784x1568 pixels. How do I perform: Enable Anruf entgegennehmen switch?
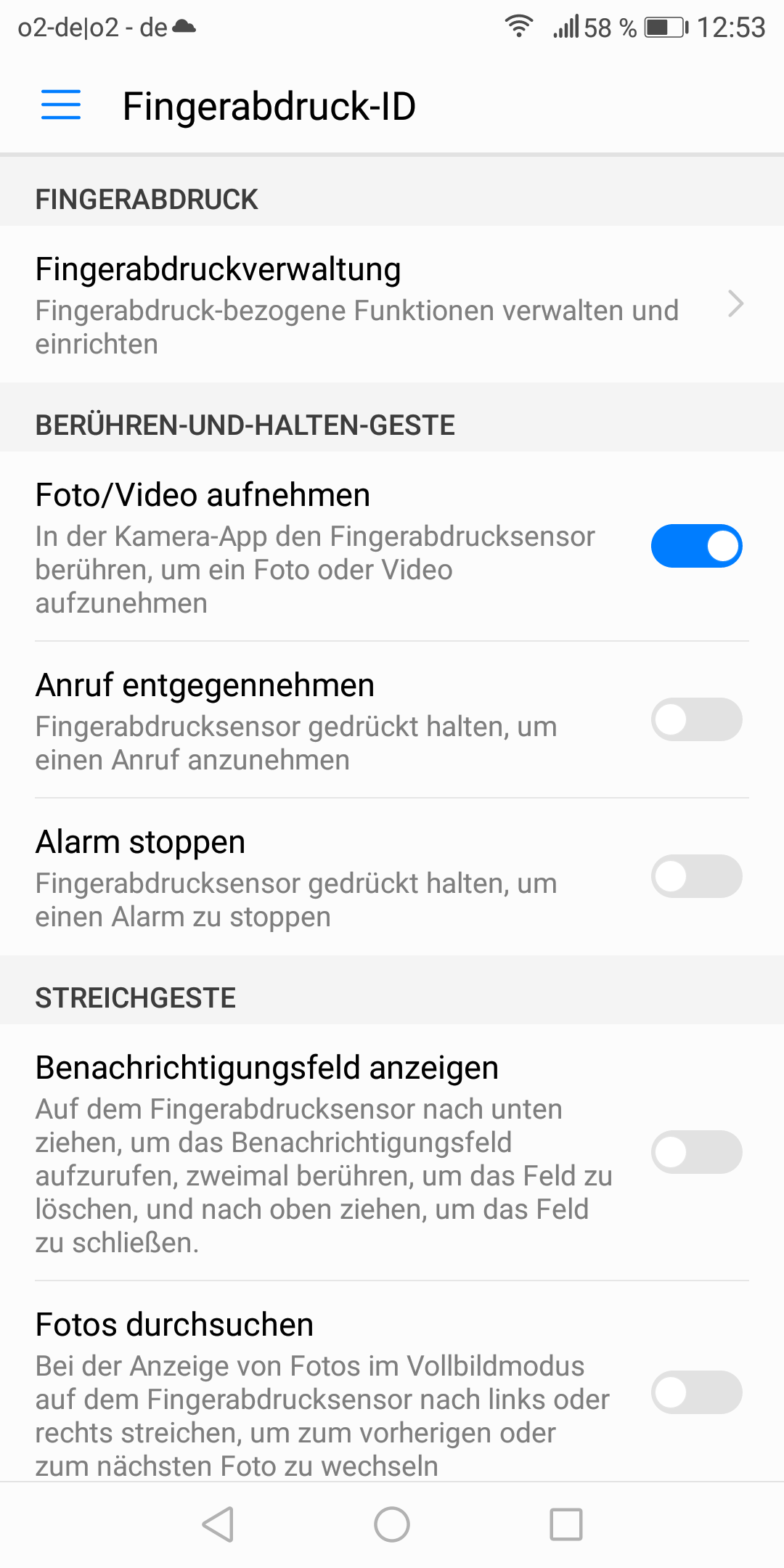[696, 719]
